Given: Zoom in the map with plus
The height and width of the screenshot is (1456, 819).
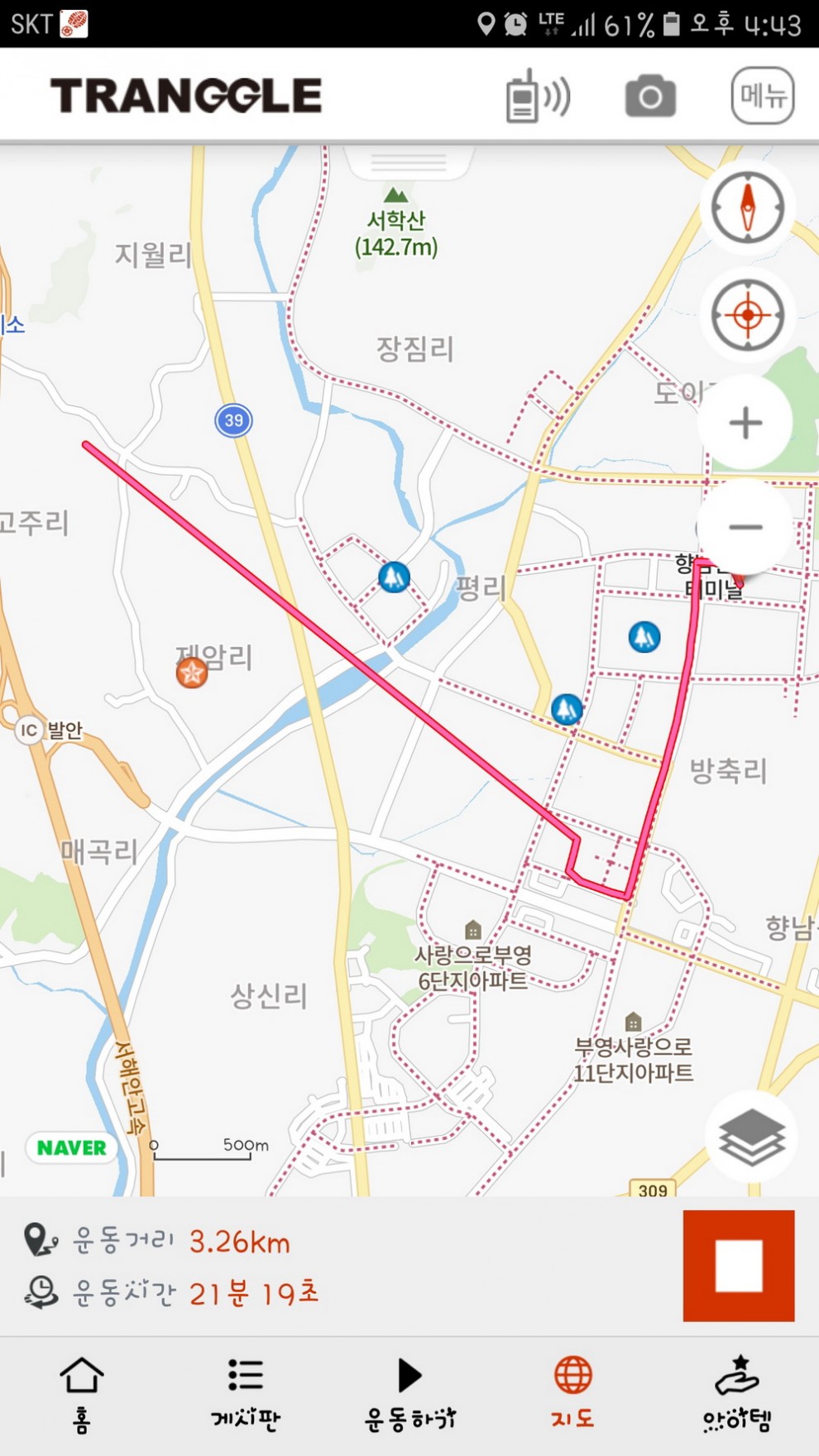Looking at the screenshot, I should click(745, 423).
